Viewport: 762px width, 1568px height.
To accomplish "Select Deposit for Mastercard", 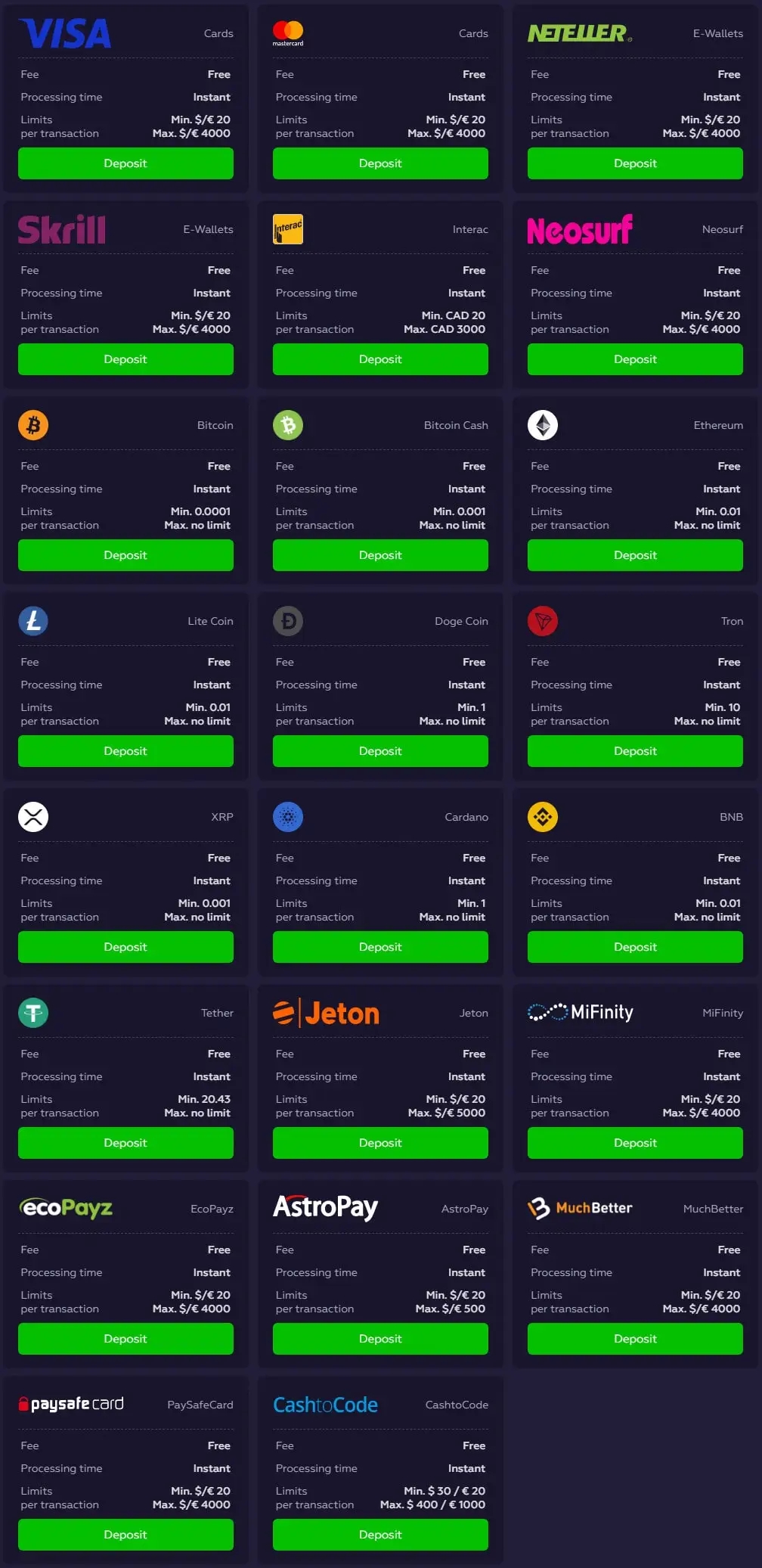I will pos(380,163).
